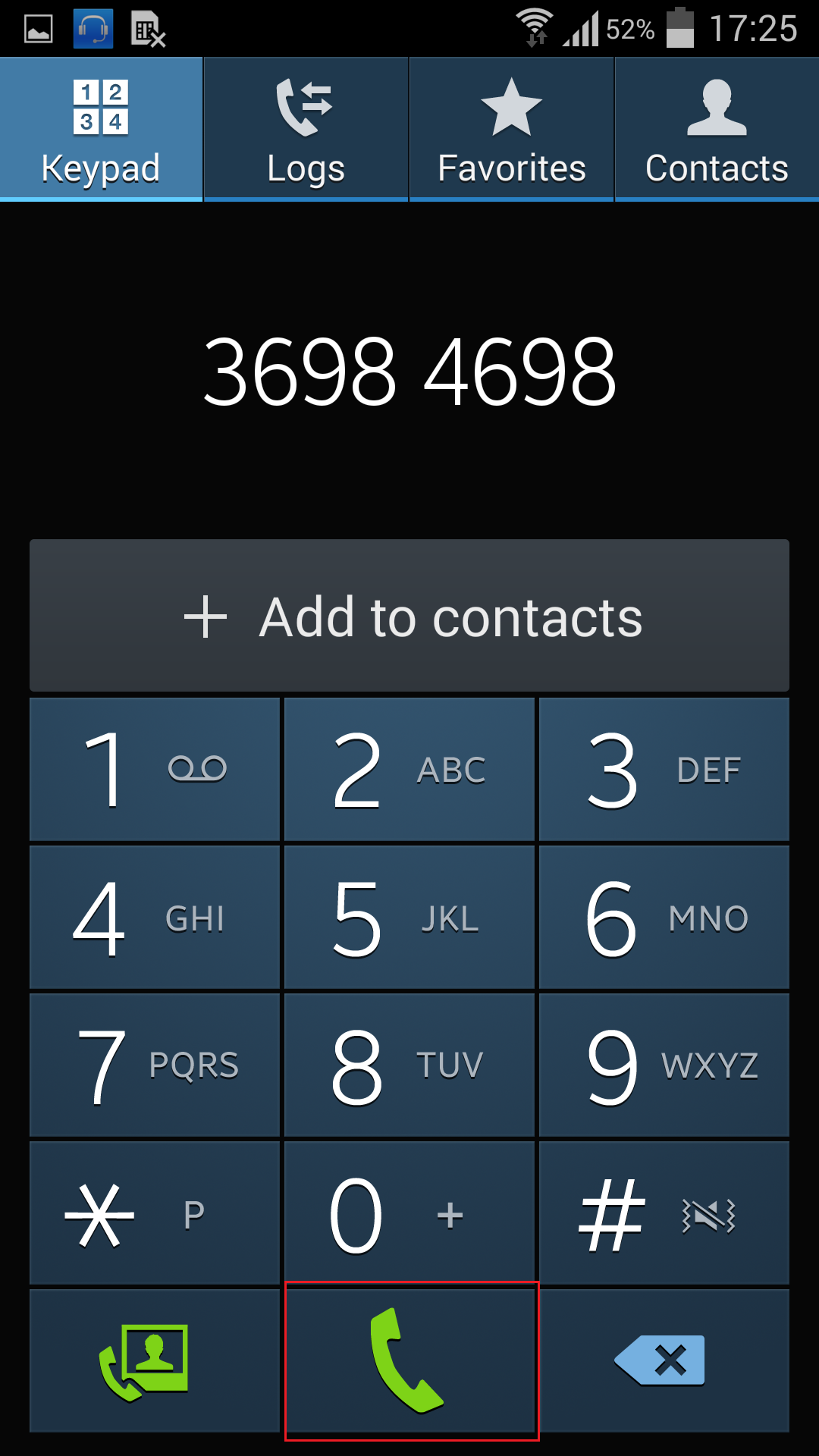Tap the 3 DEF key
The width and height of the screenshot is (819, 1456).
pos(664,770)
